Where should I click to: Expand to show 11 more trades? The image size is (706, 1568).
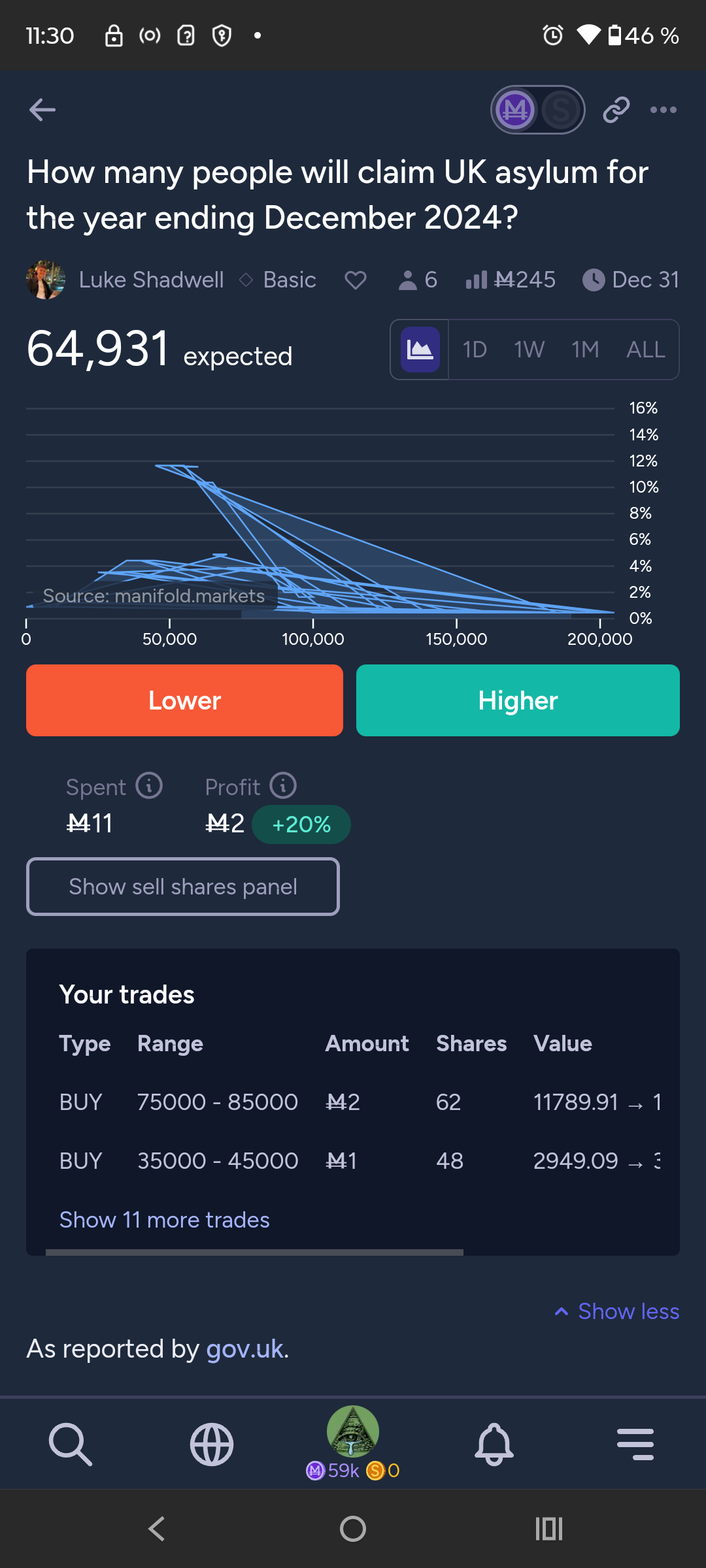coord(164,1220)
